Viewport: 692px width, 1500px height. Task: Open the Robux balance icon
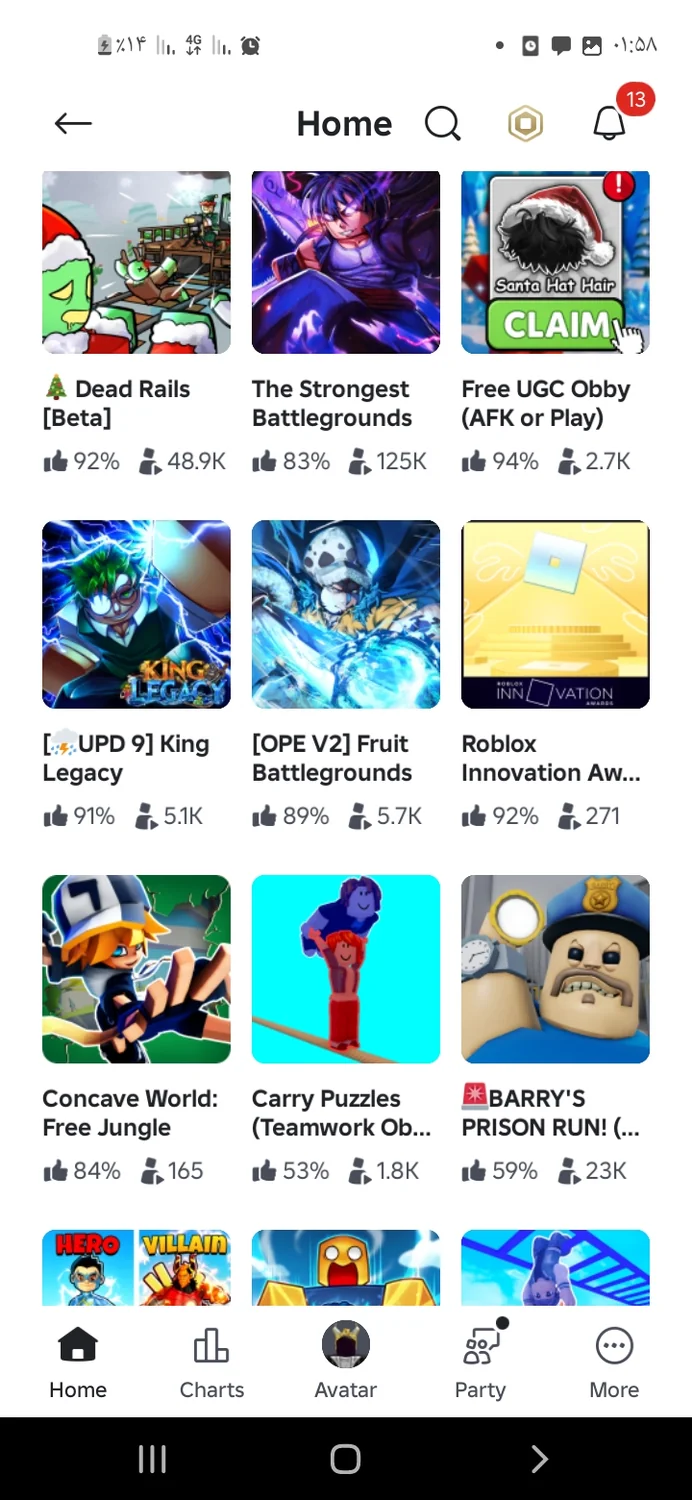tap(525, 124)
